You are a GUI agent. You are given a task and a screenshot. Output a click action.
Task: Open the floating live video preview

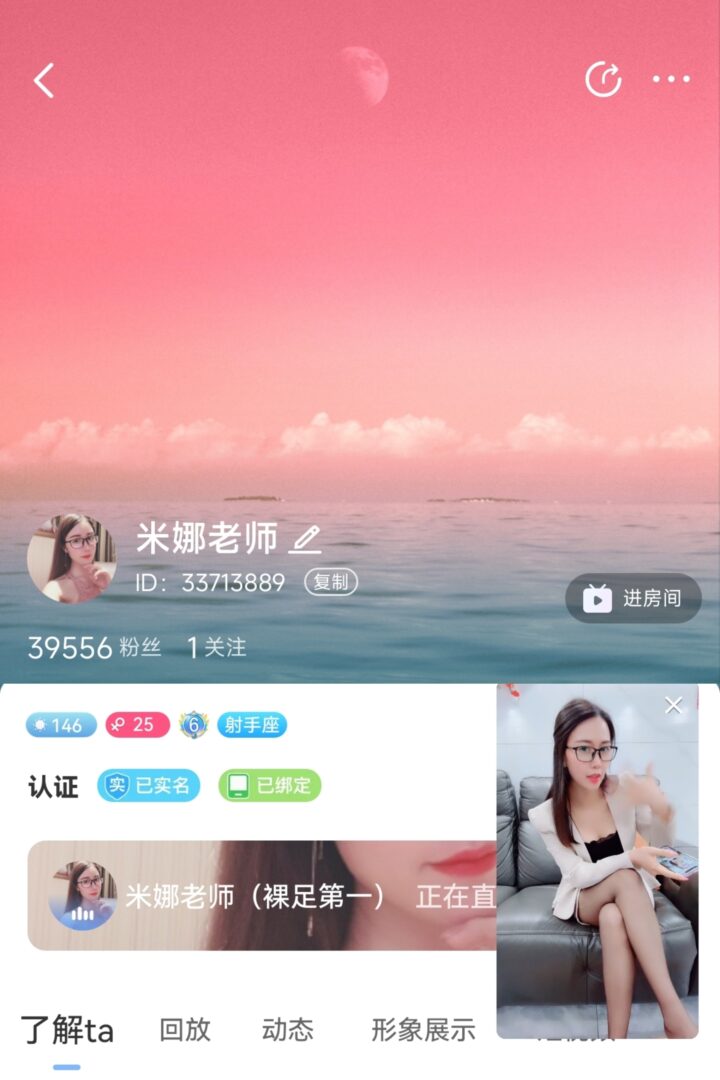(x=597, y=880)
